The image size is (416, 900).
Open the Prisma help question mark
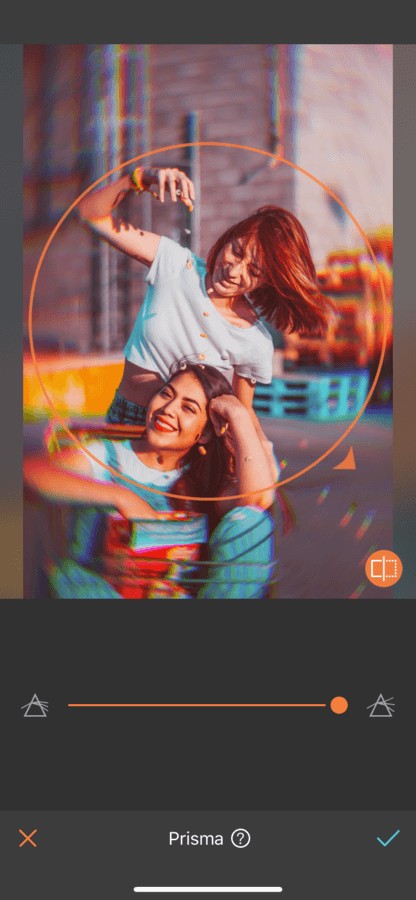point(240,839)
